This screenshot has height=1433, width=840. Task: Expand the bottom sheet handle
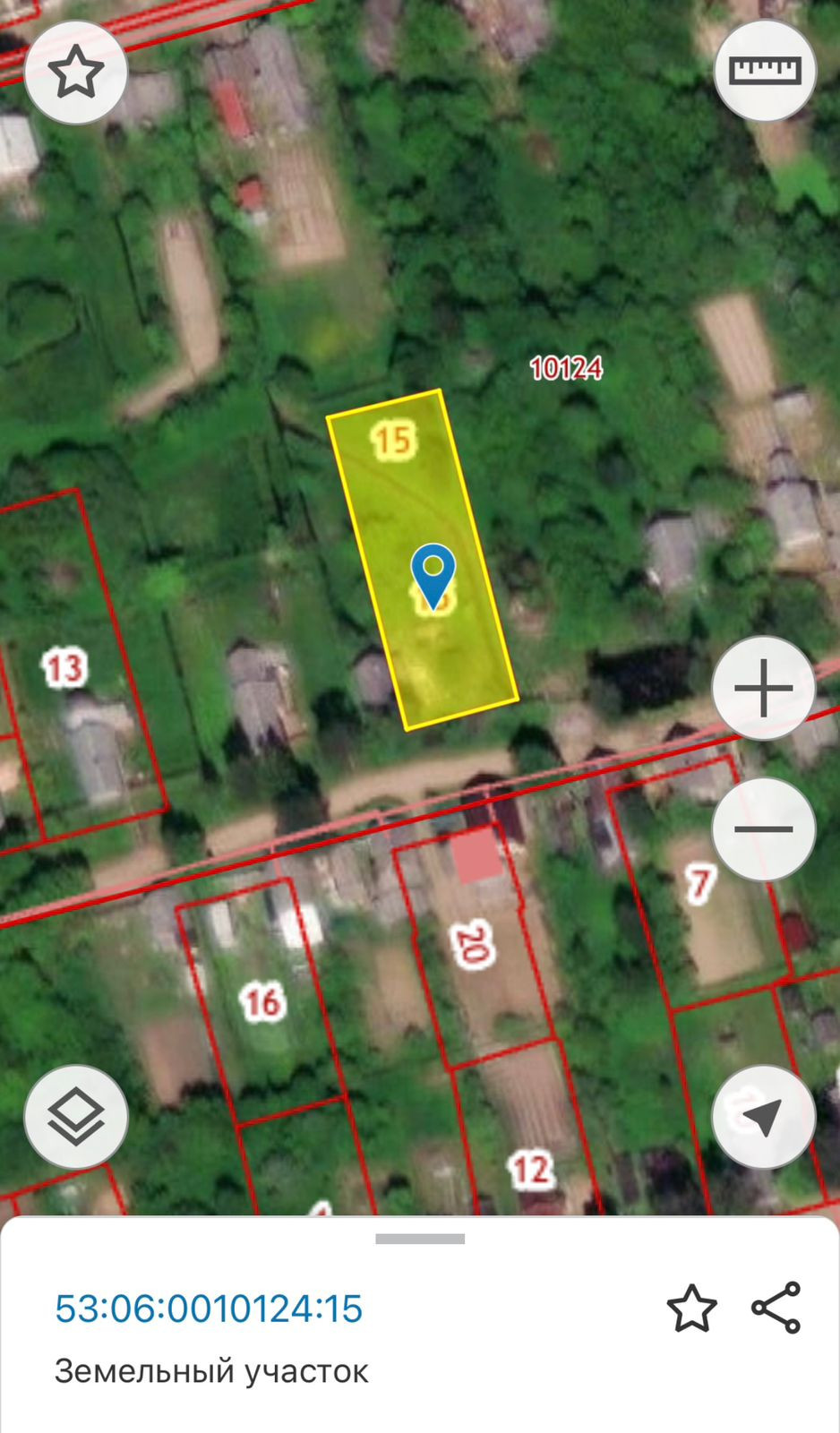(420, 1240)
